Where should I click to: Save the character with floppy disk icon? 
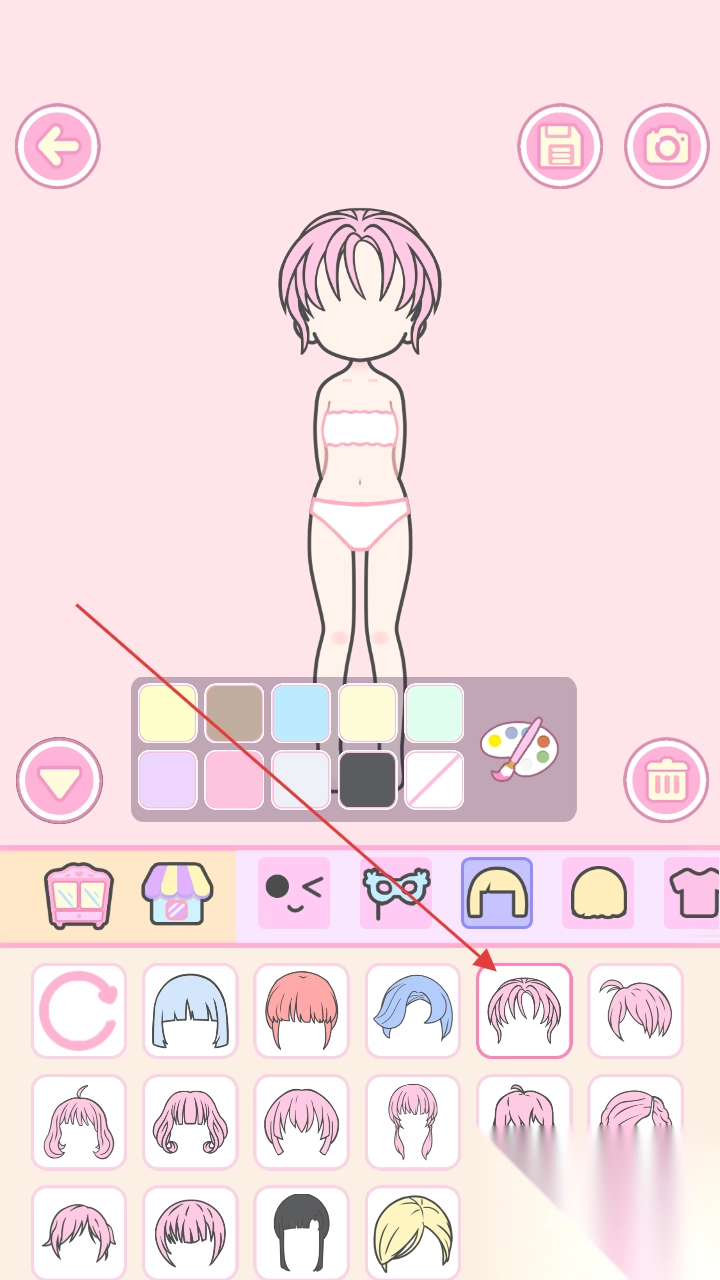point(560,147)
